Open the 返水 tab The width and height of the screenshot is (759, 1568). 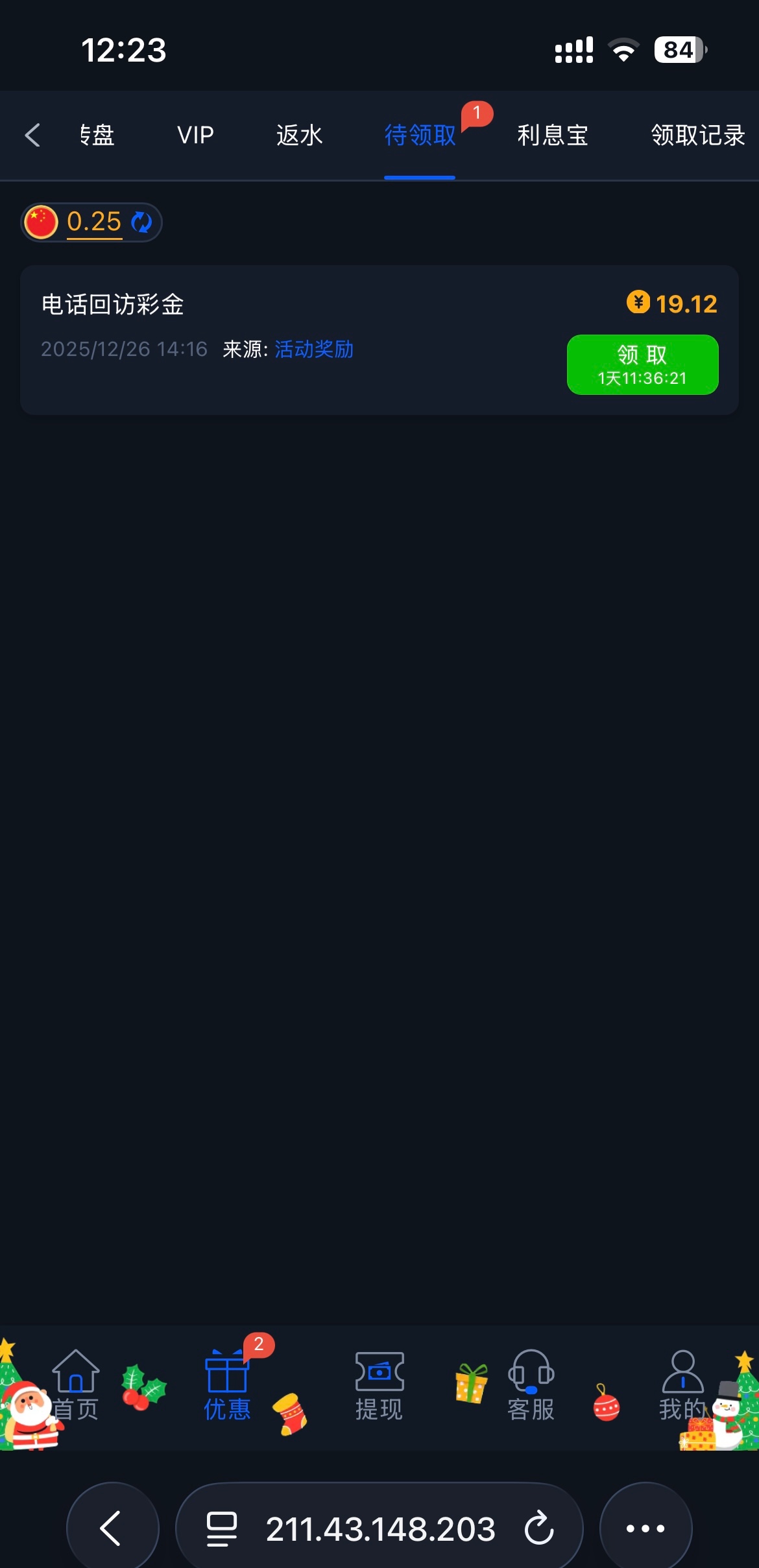pos(299,135)
